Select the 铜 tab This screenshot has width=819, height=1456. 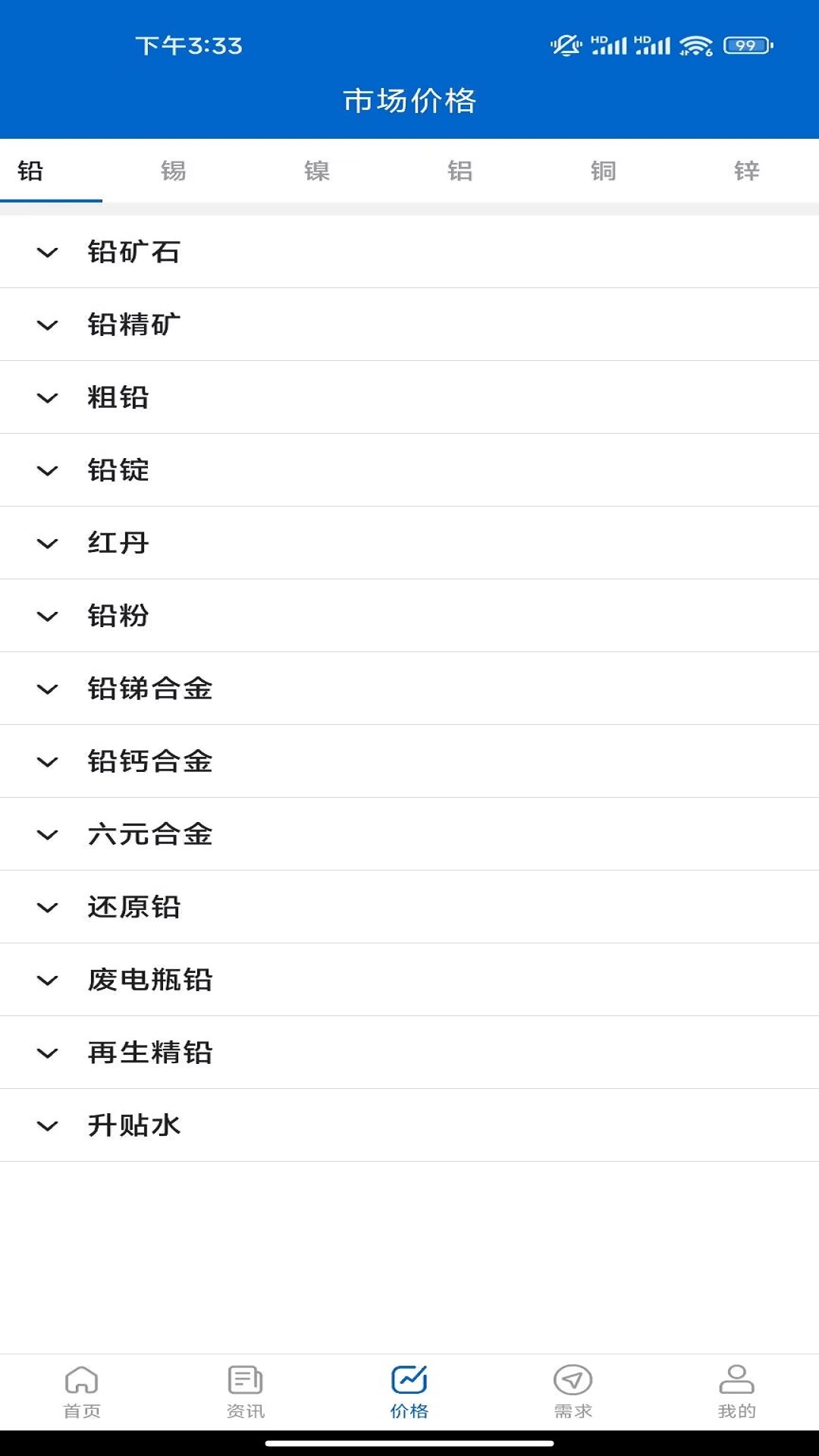tap(603, 171)
